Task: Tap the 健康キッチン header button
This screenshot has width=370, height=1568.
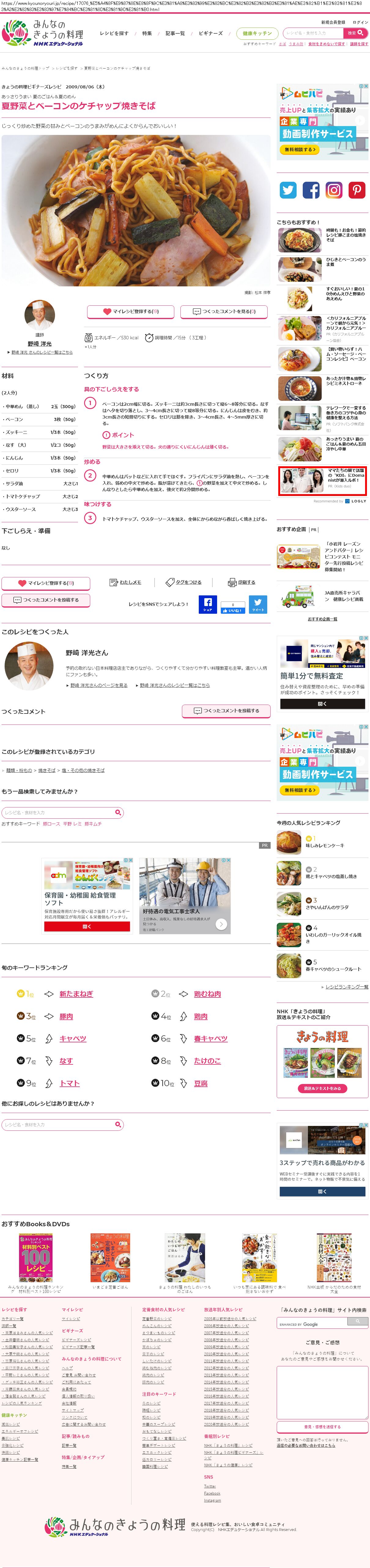Action: [257, 33]
